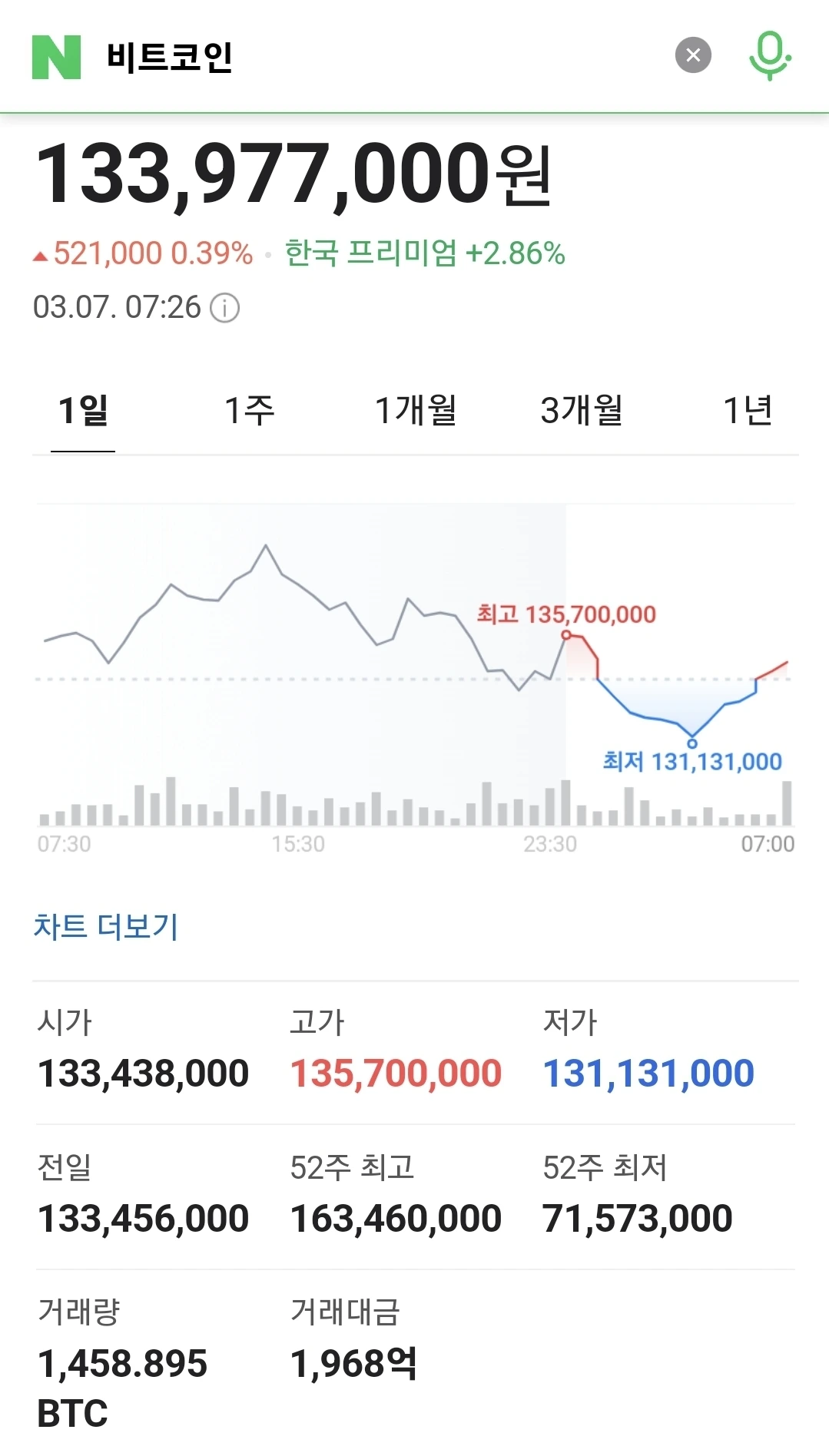
Task: Switch to the 1년 chart tab
Action: 748,411
